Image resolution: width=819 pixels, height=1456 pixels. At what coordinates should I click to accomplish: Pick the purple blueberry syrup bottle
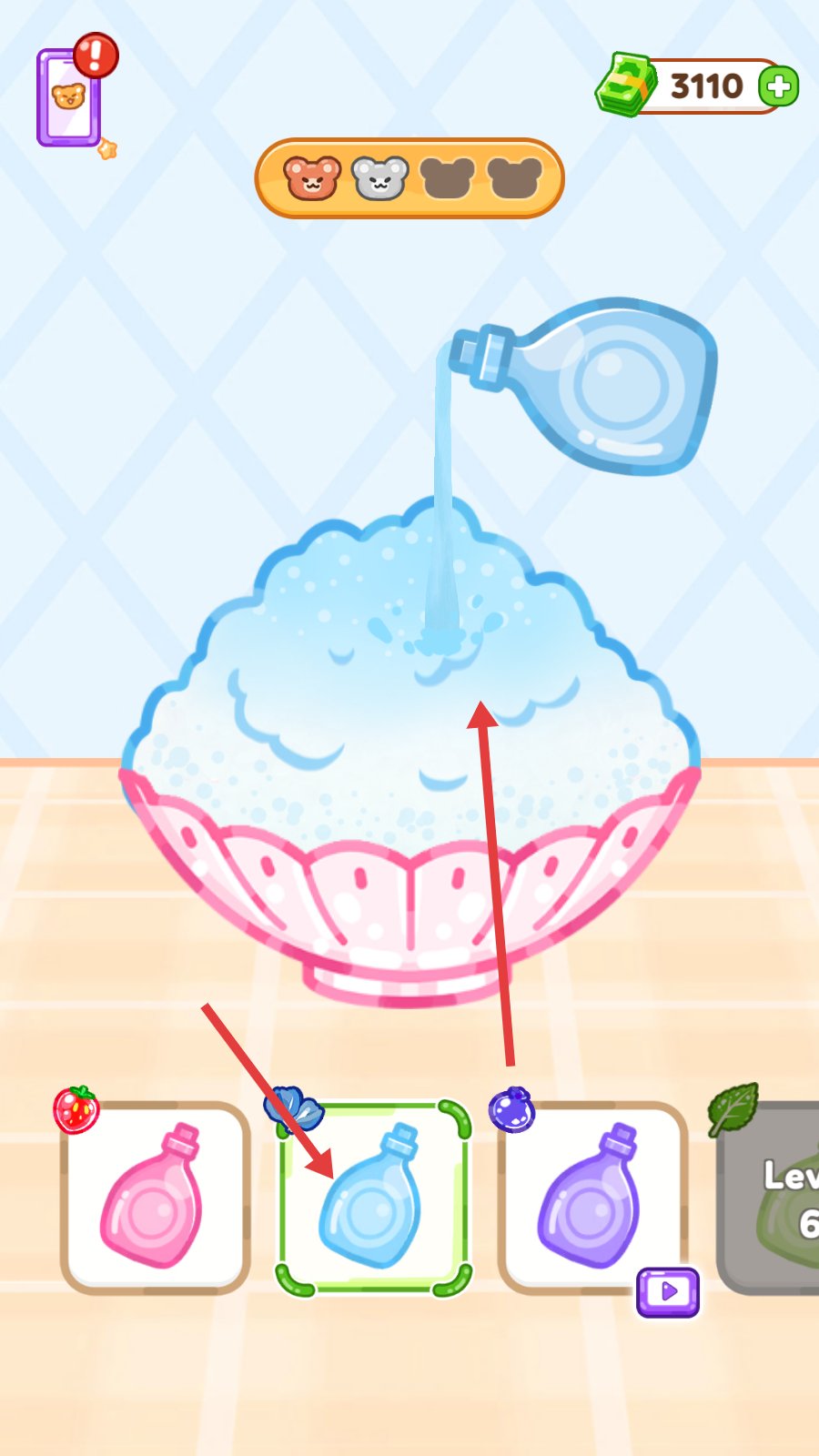pos(591,1197)
